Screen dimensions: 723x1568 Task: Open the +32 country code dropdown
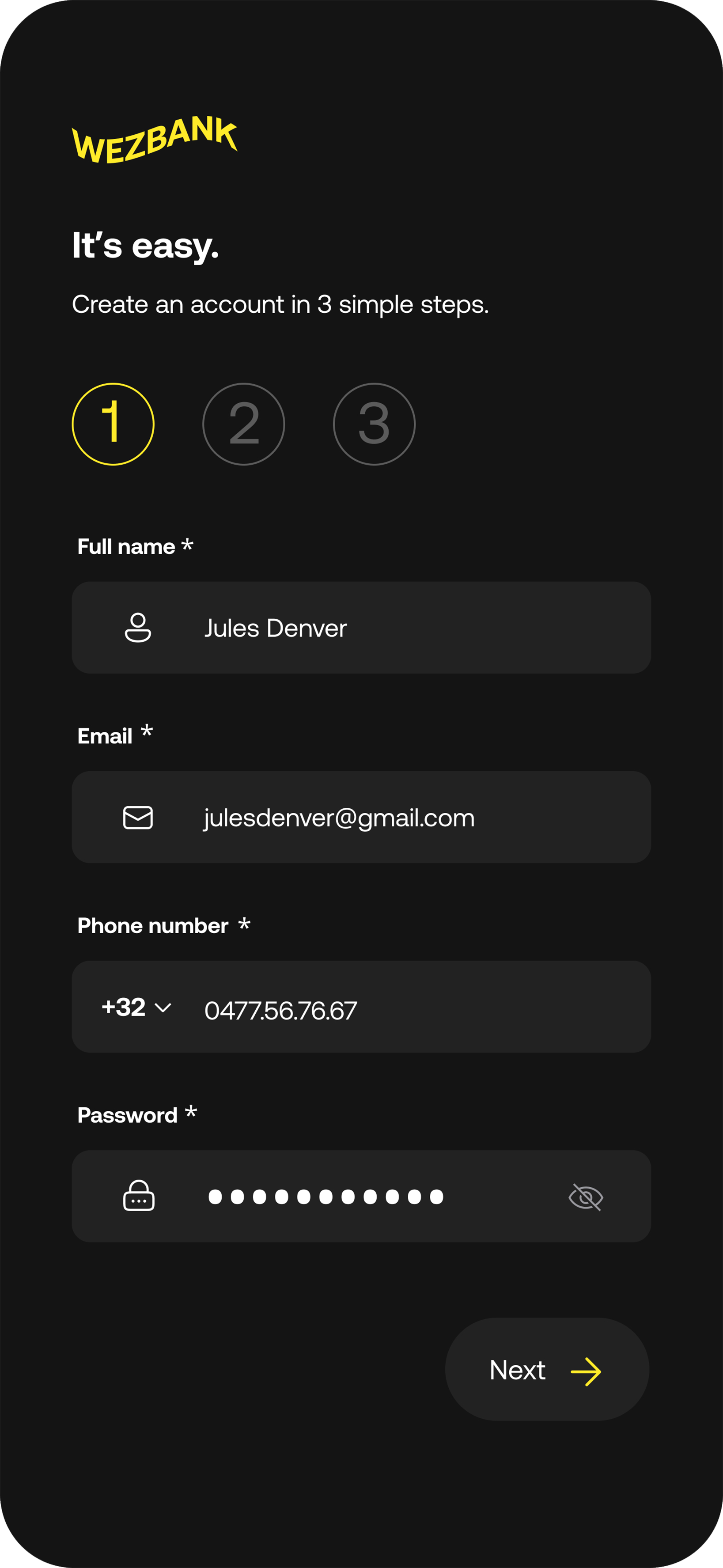pyautogui.click(x=137, y=1007)
